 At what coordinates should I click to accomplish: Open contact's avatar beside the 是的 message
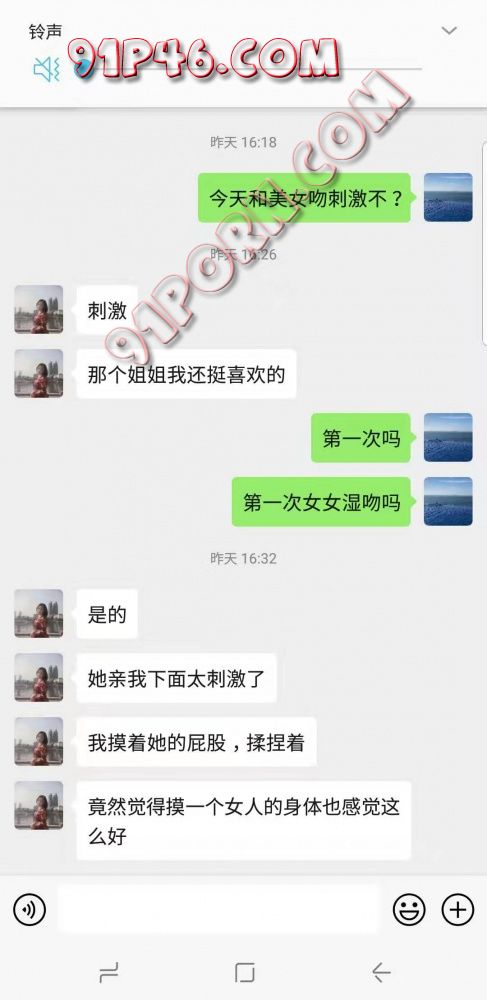[x=38, y=613]
